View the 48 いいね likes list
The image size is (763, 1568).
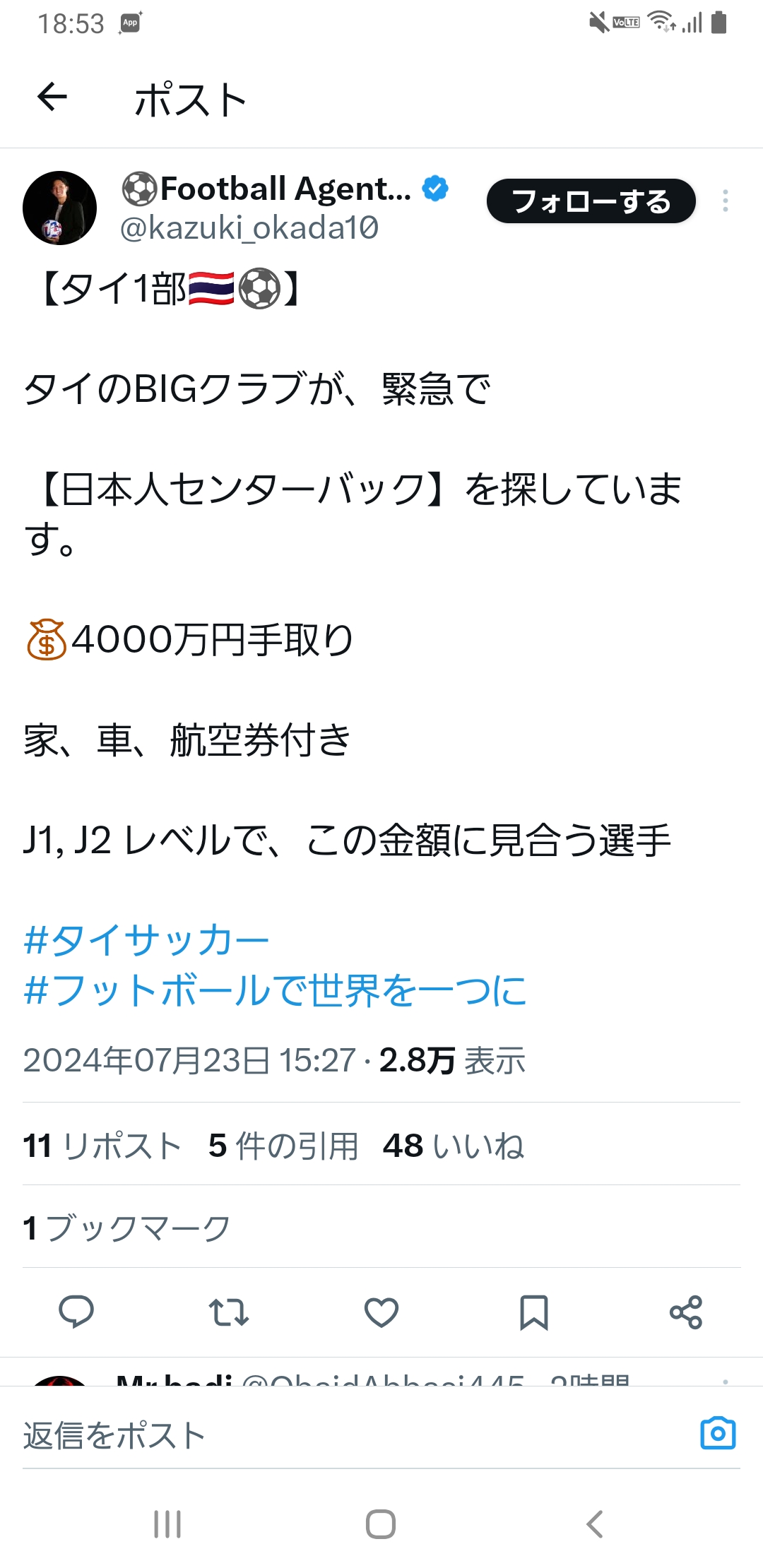tap(453, 1145)
